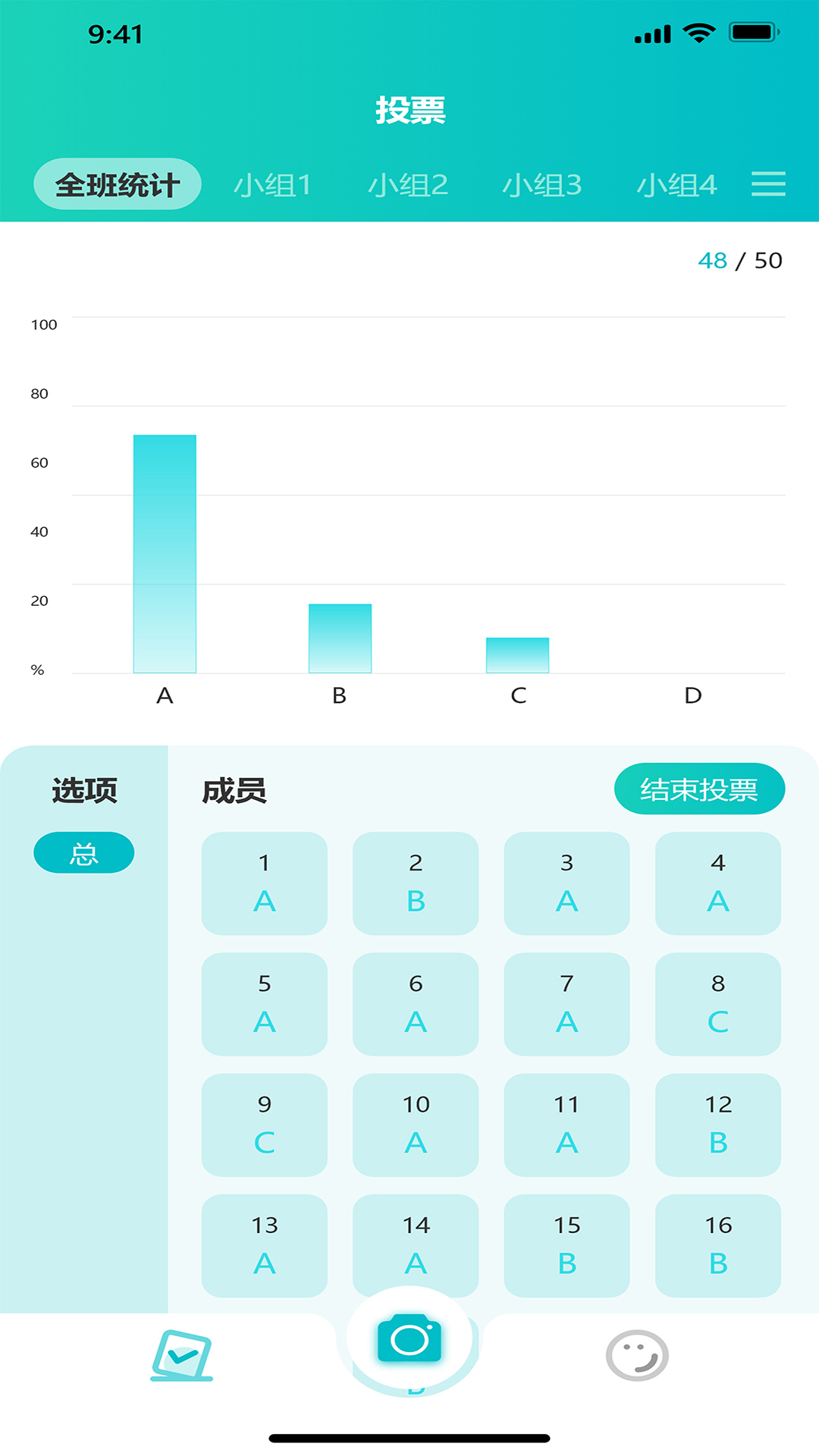Open the checkmark voting tab
The height and width of the screenshot is (1456, 819).
[182, 1355]
